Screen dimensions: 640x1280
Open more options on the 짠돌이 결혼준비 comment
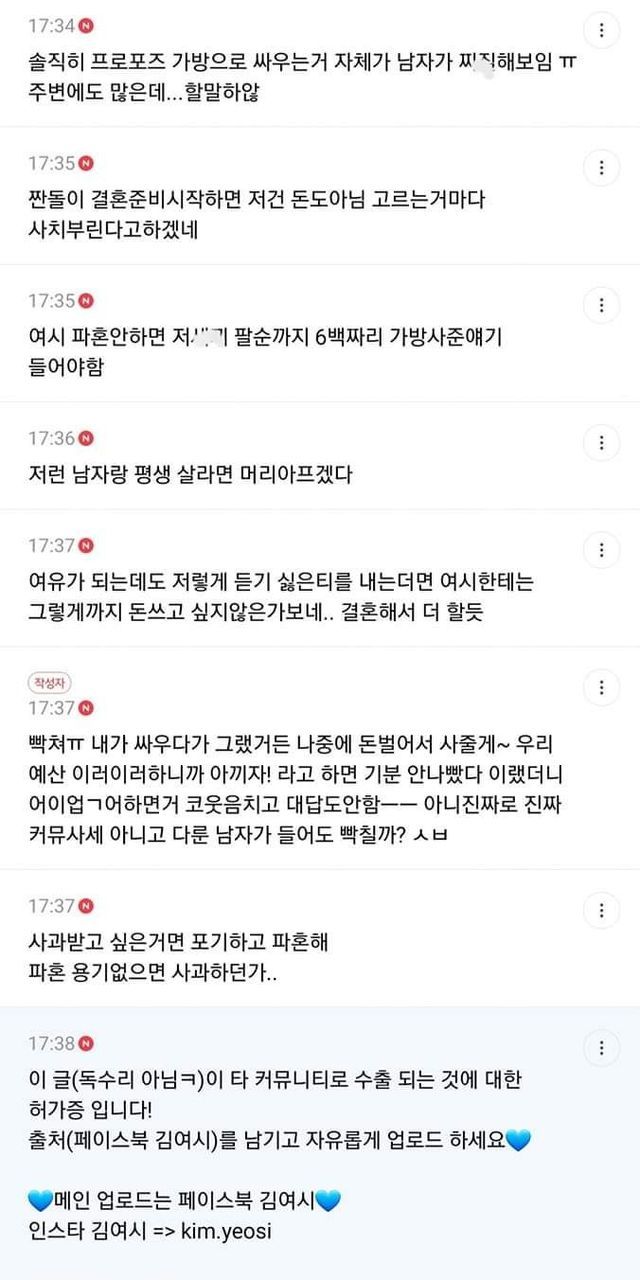pyautogui.click(x=601, y=167)
